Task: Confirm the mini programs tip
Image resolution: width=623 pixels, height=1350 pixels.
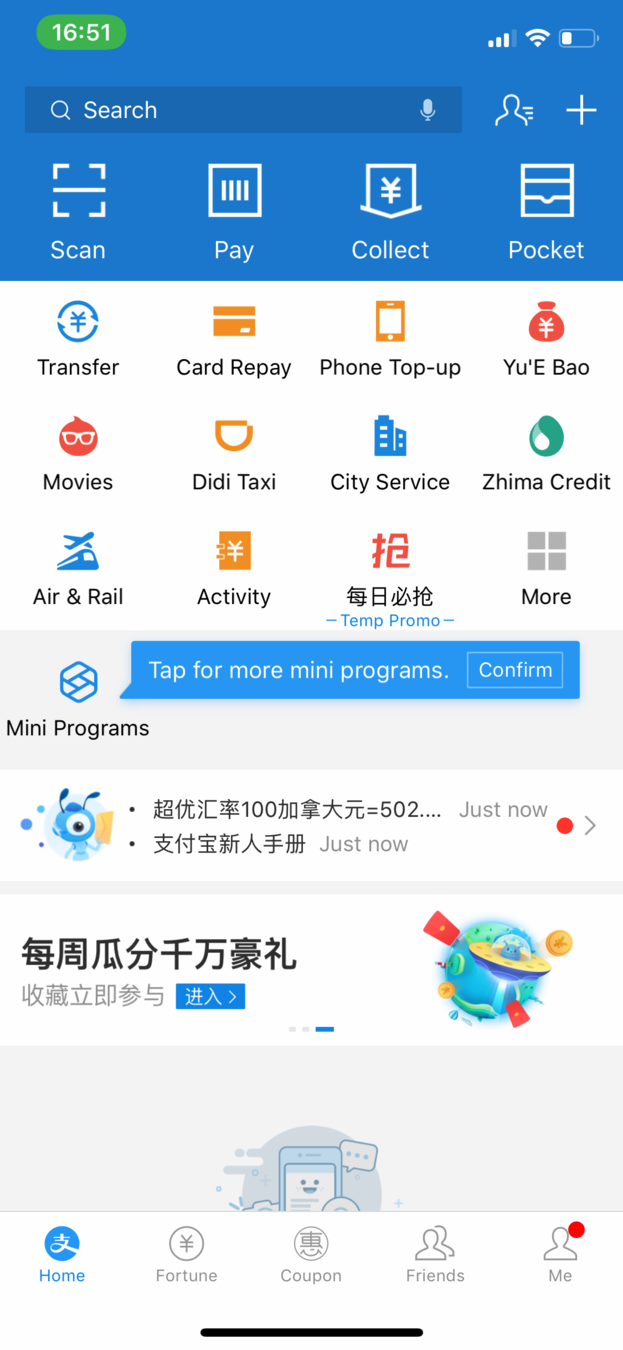Action: click(515, 670)
